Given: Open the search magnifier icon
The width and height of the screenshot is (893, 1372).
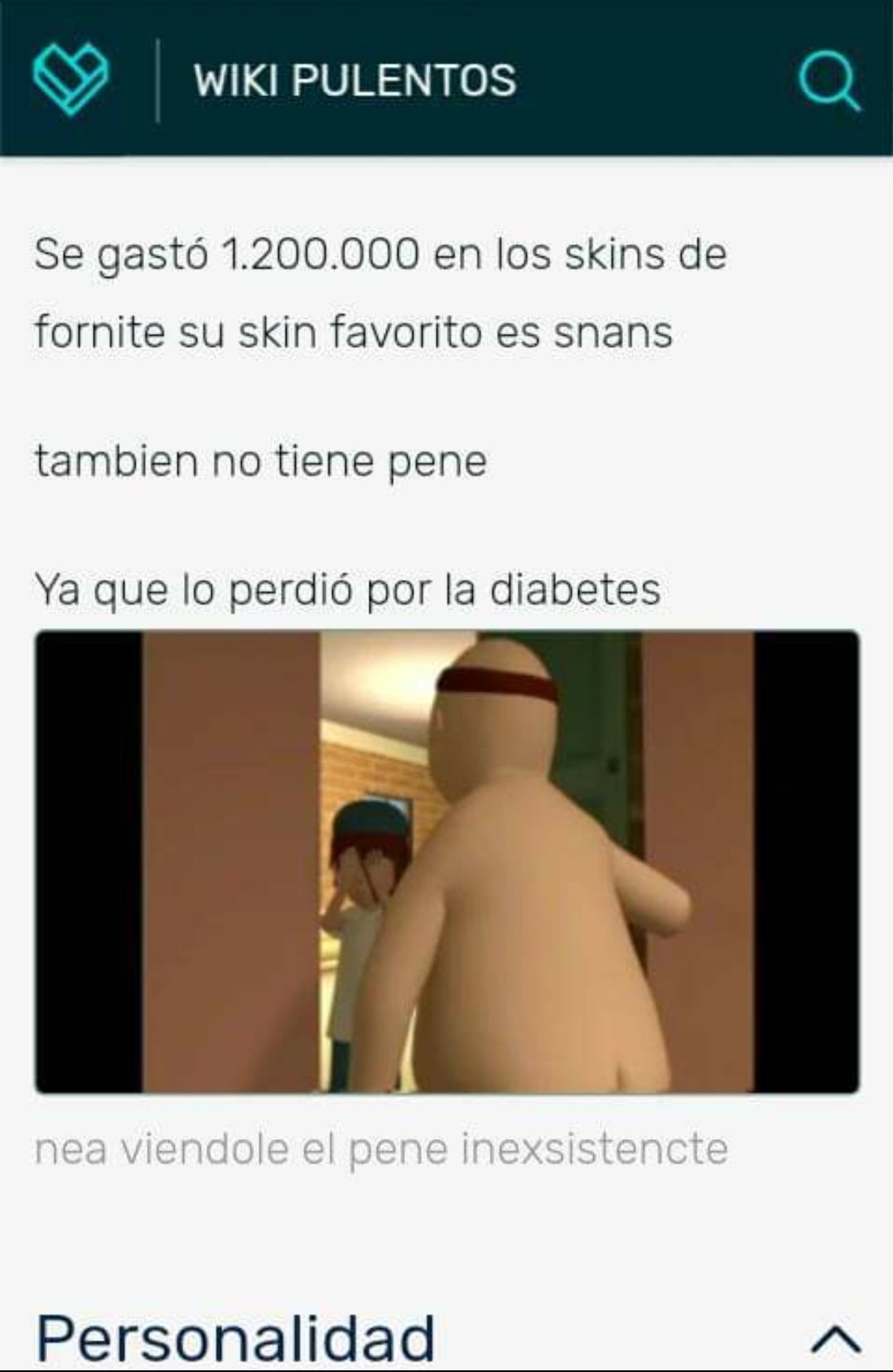Looking at the screenshot, I should tap(829, 81).
